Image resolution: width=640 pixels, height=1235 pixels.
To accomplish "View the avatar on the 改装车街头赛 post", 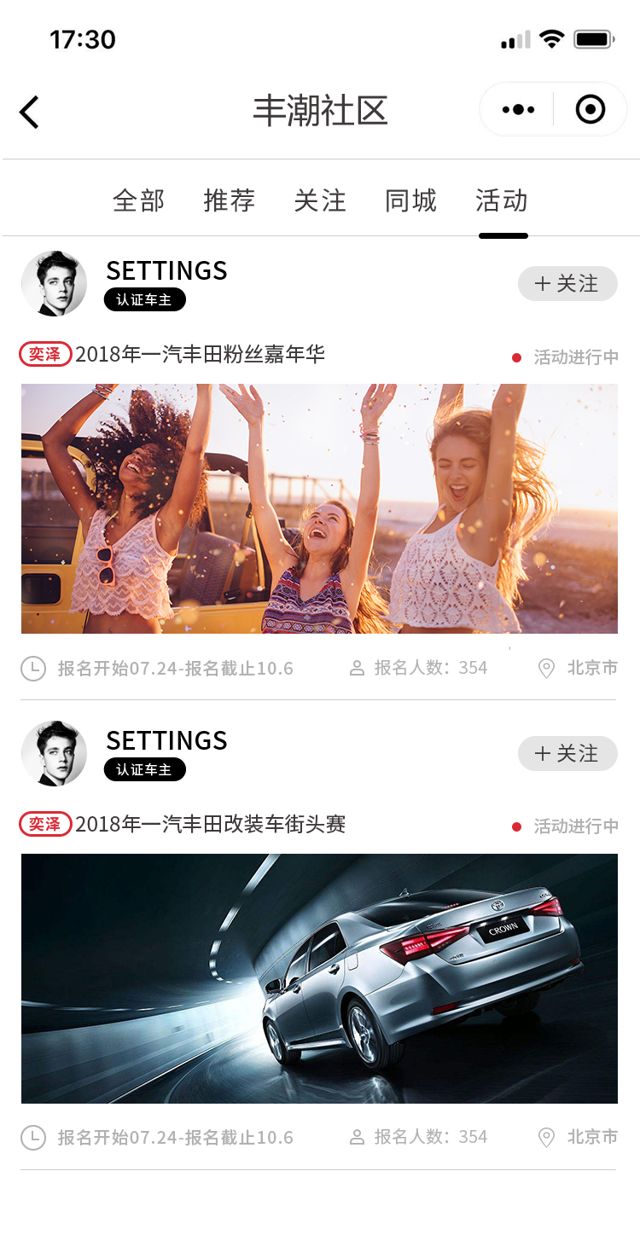I will coord(54,753).
